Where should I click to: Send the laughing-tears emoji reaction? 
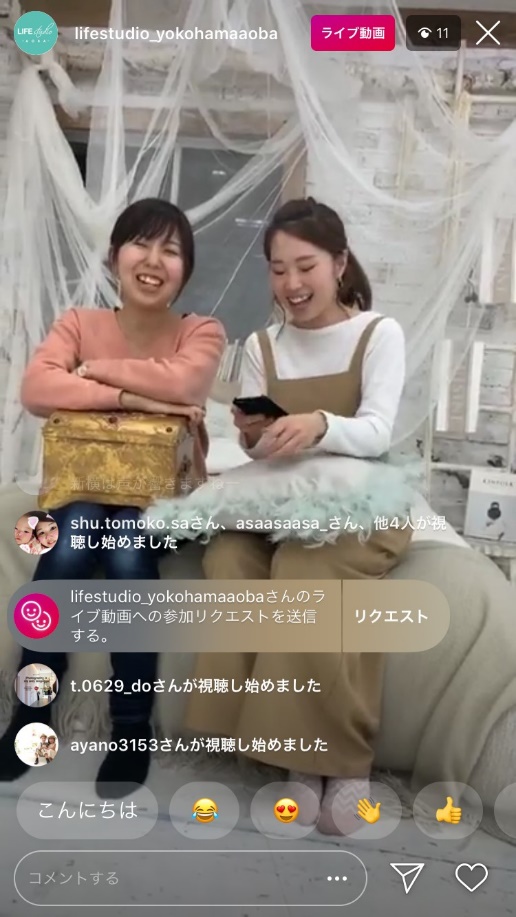(x=204, y=811)
